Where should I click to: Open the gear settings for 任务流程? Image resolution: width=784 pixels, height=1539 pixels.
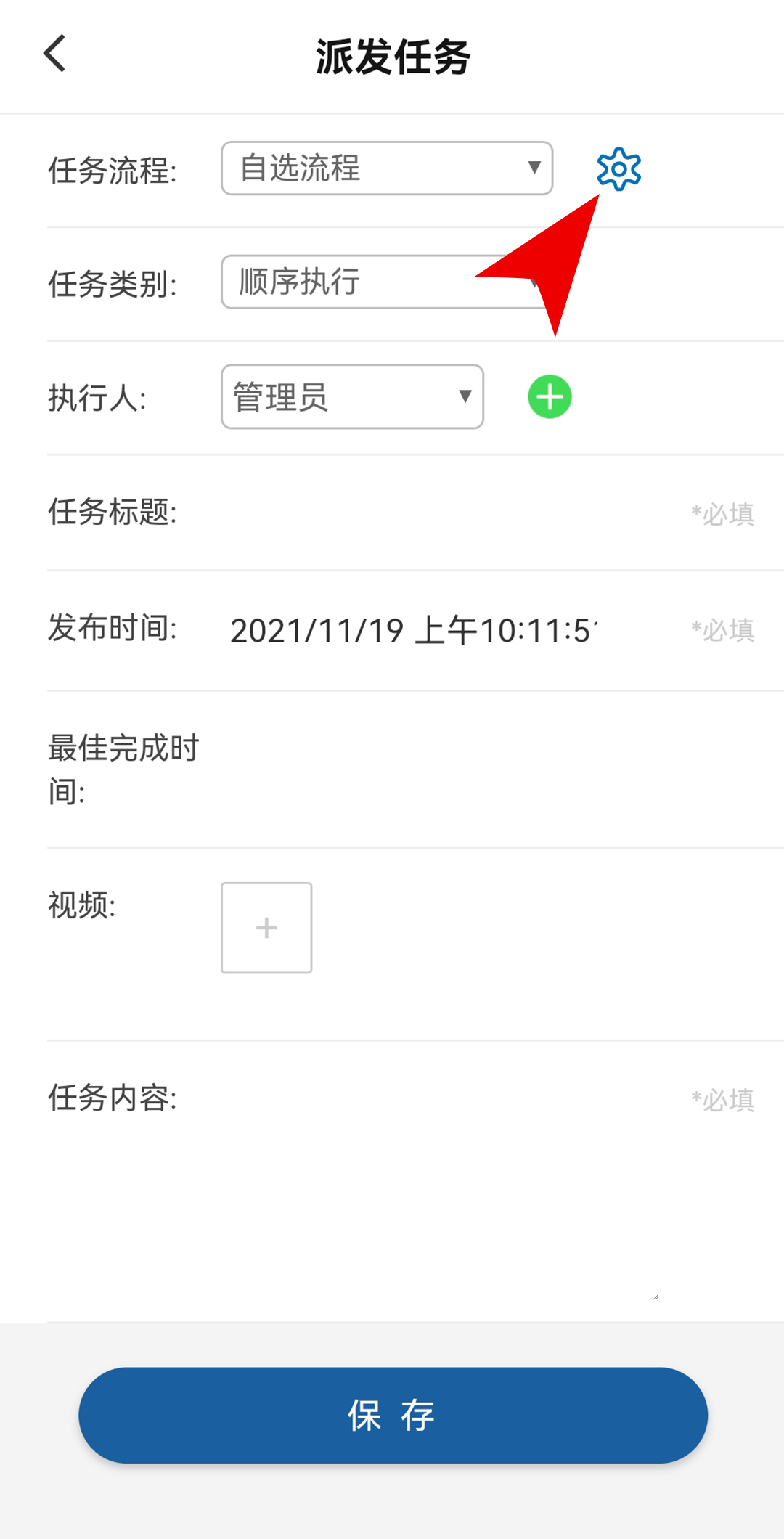point(618,169)
